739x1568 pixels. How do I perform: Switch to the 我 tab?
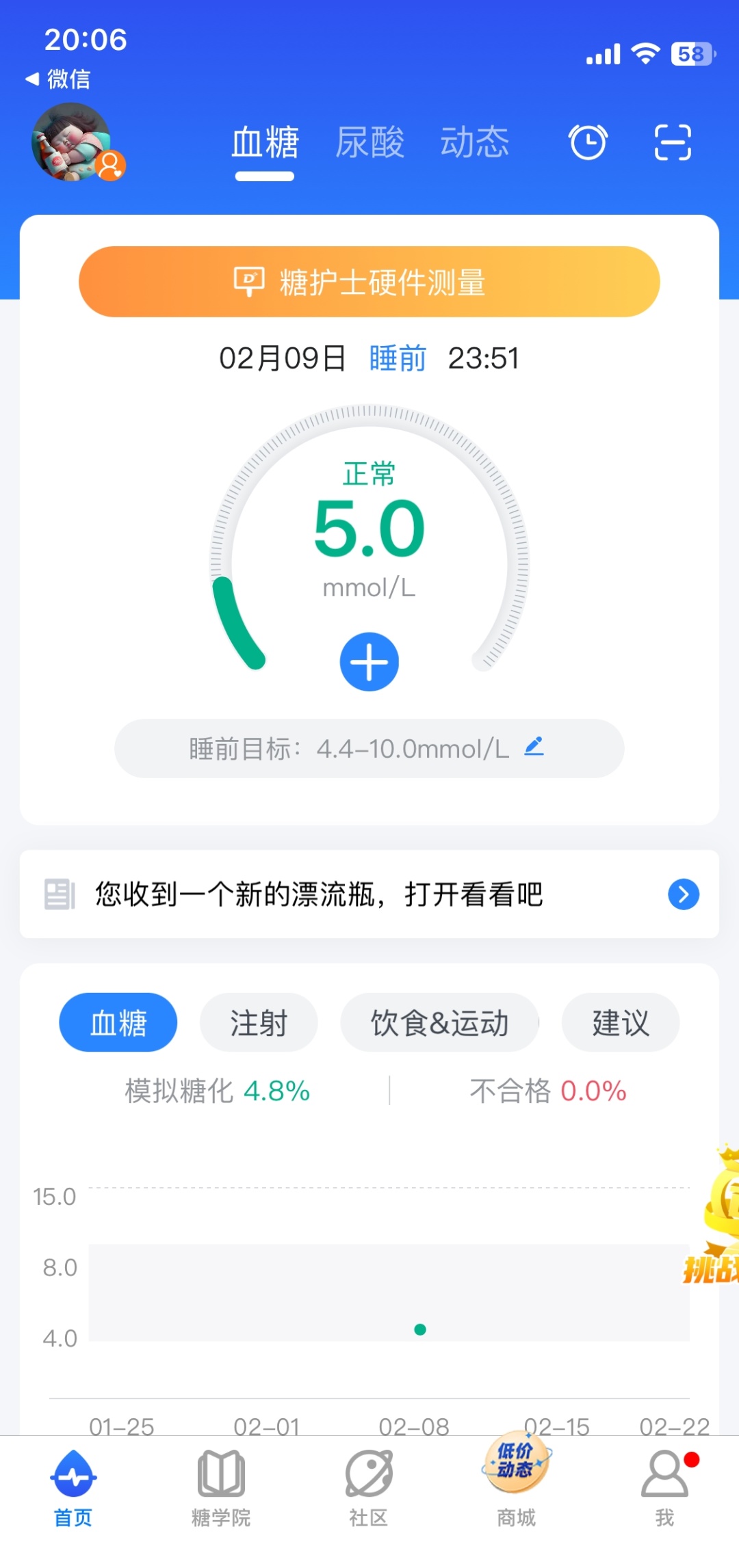tap(664, 1489)
